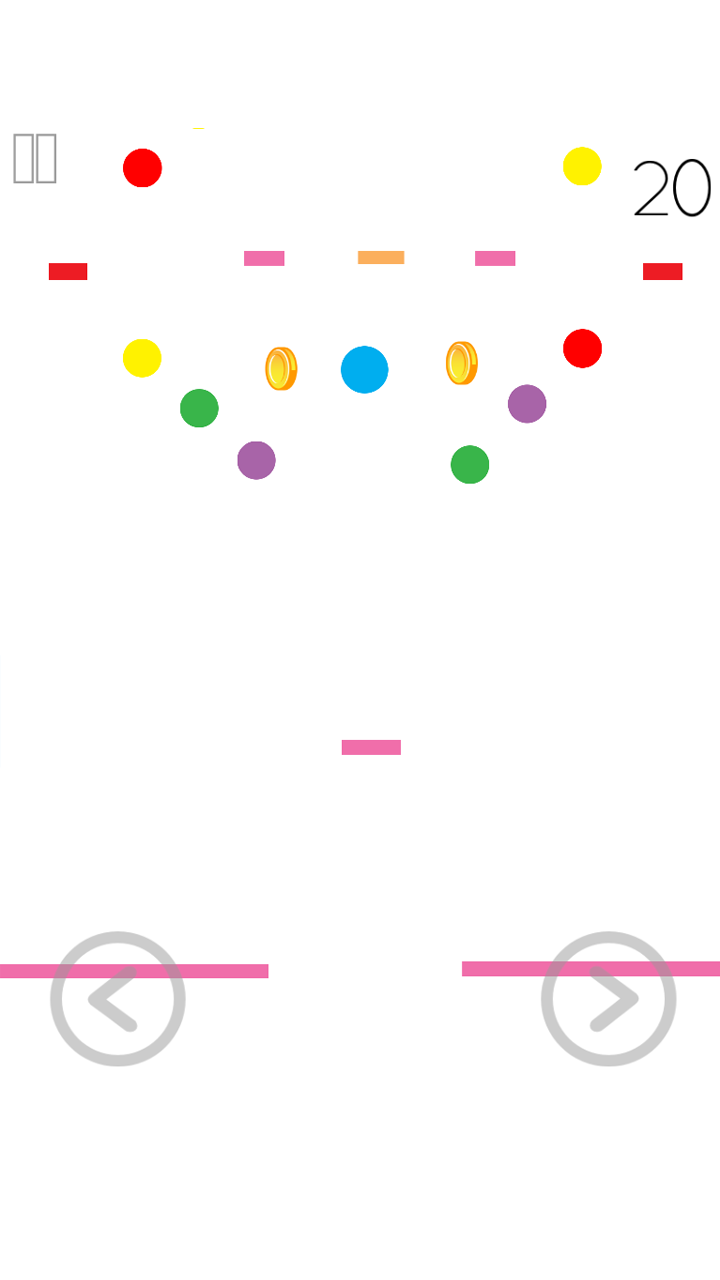Image resolution: width=720 pixels, height=1280 pixels.
Task: Tap the score counter showing 20
Action: tap(674, 186)
